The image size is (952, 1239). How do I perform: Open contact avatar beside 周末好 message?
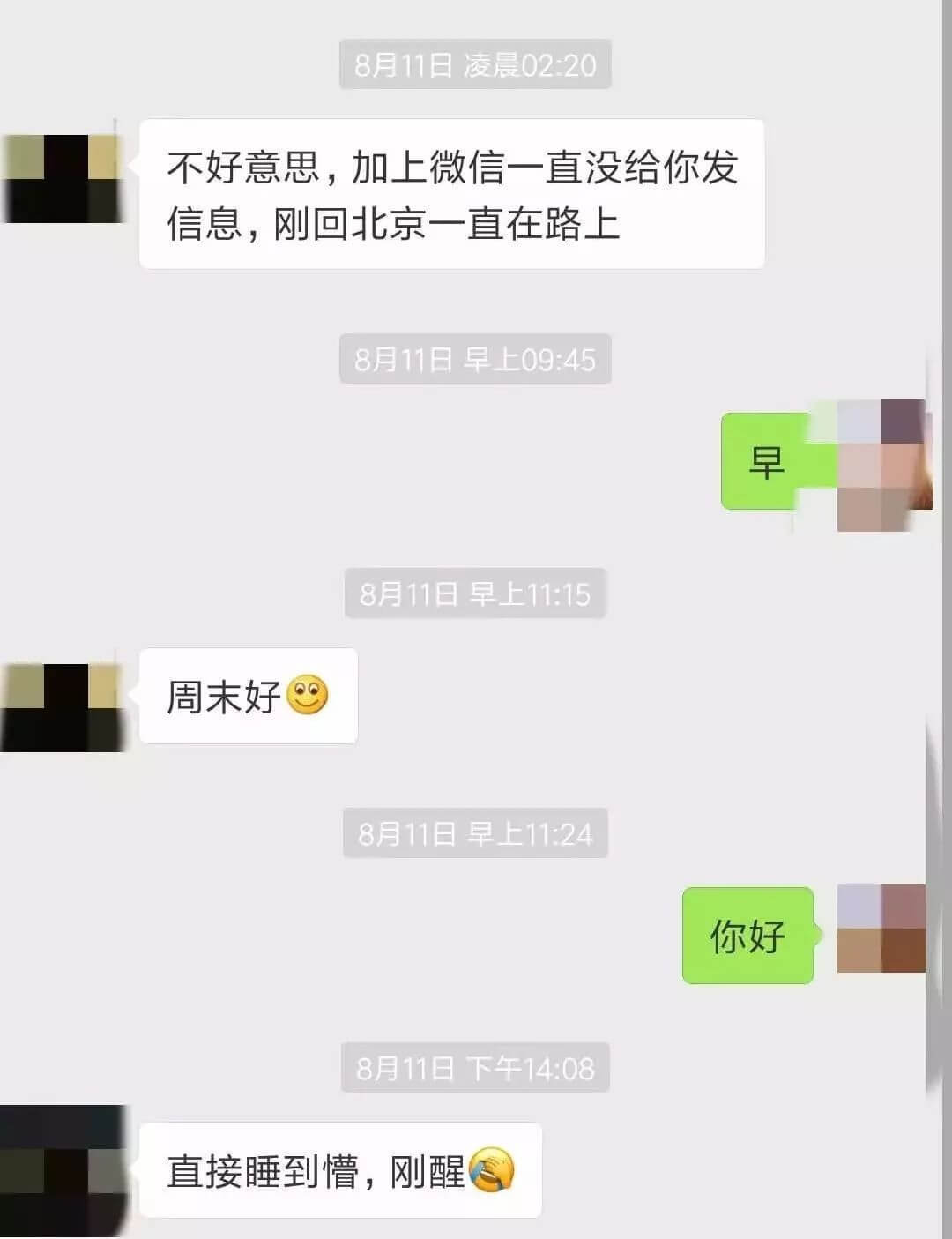[62, 707]
